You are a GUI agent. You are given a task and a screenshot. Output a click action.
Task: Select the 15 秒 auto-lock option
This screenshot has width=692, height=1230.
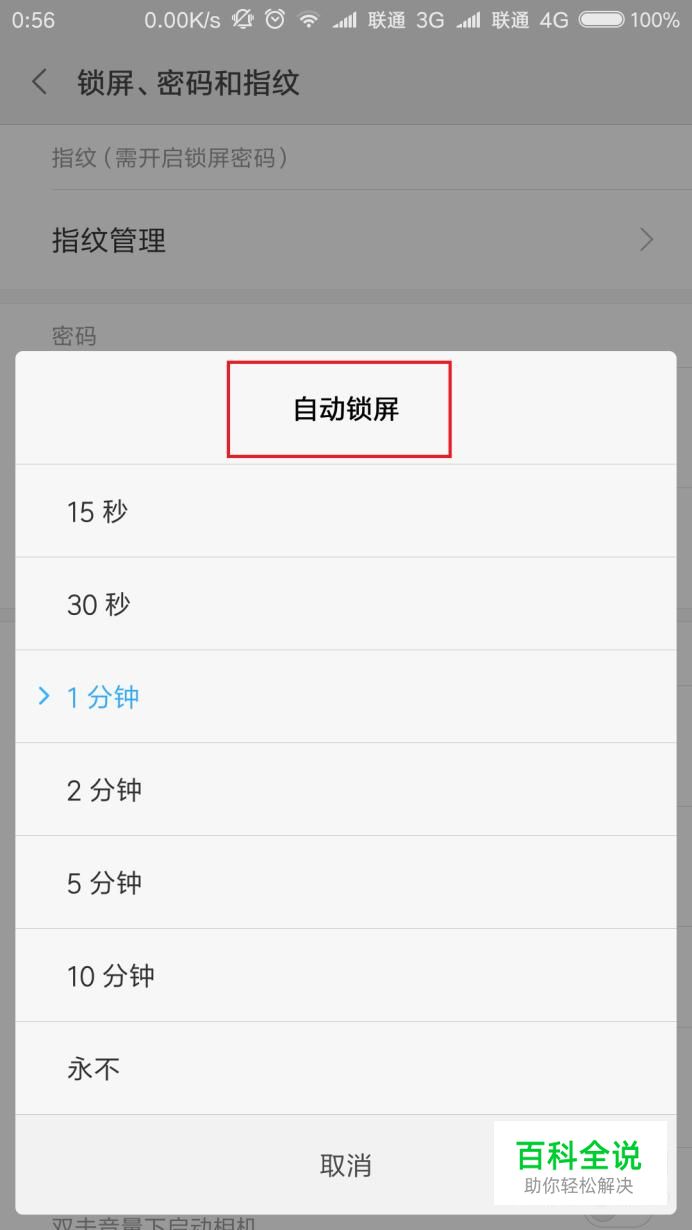point(346,511)
